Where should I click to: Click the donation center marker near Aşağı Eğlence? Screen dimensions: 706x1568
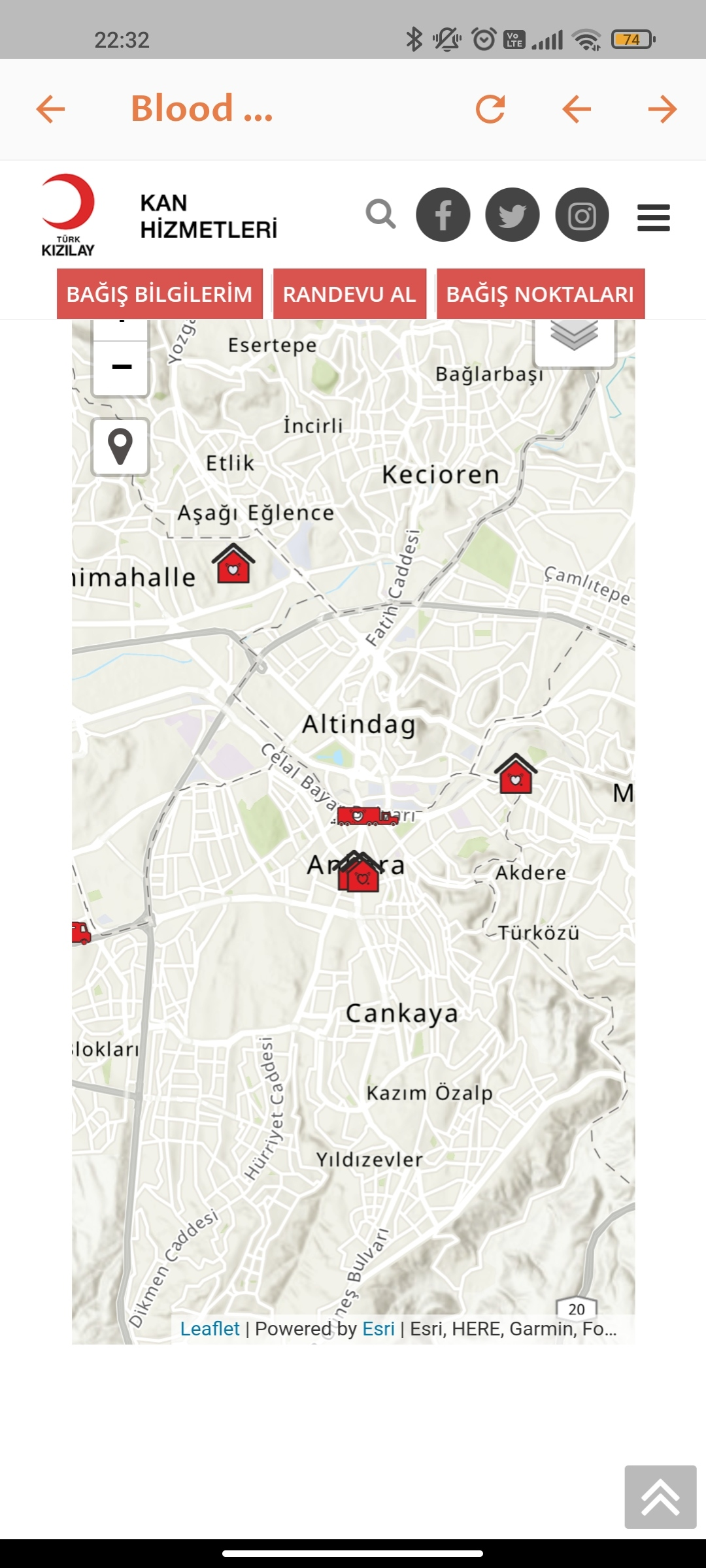click(x=233, y=565)
